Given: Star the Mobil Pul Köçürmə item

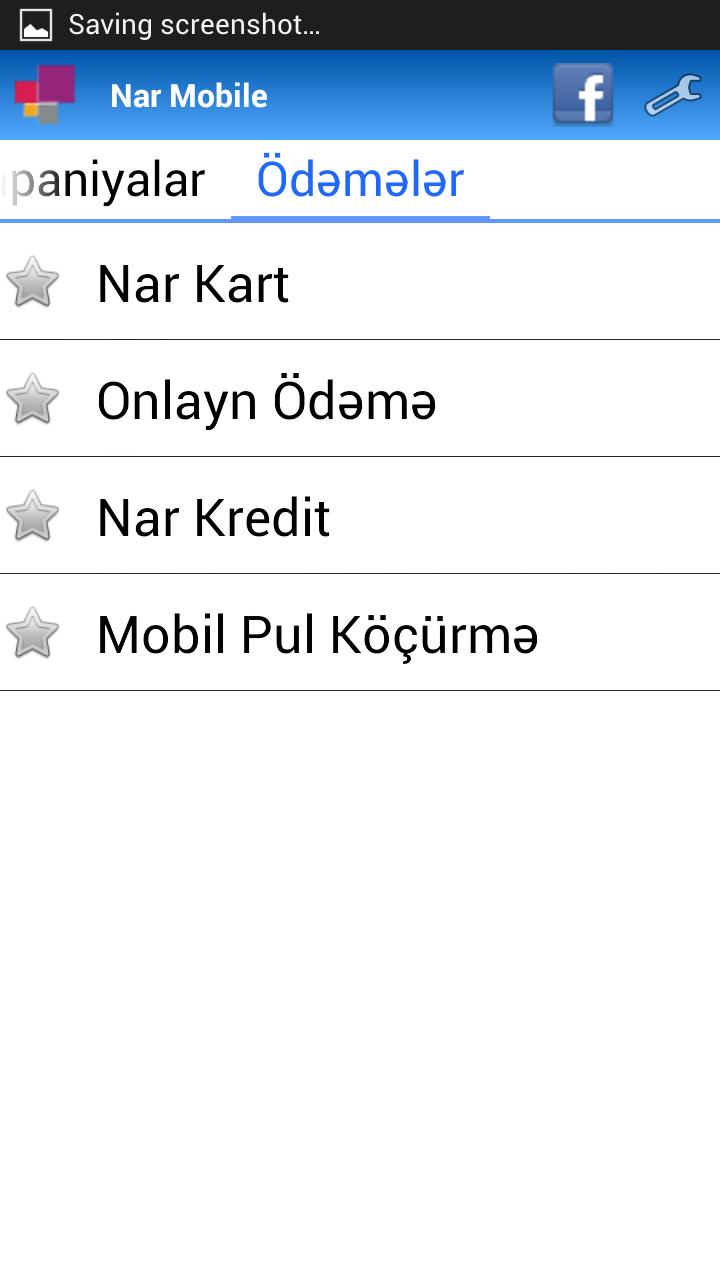Looking at the screenshot, I should (x=33, y=632).
